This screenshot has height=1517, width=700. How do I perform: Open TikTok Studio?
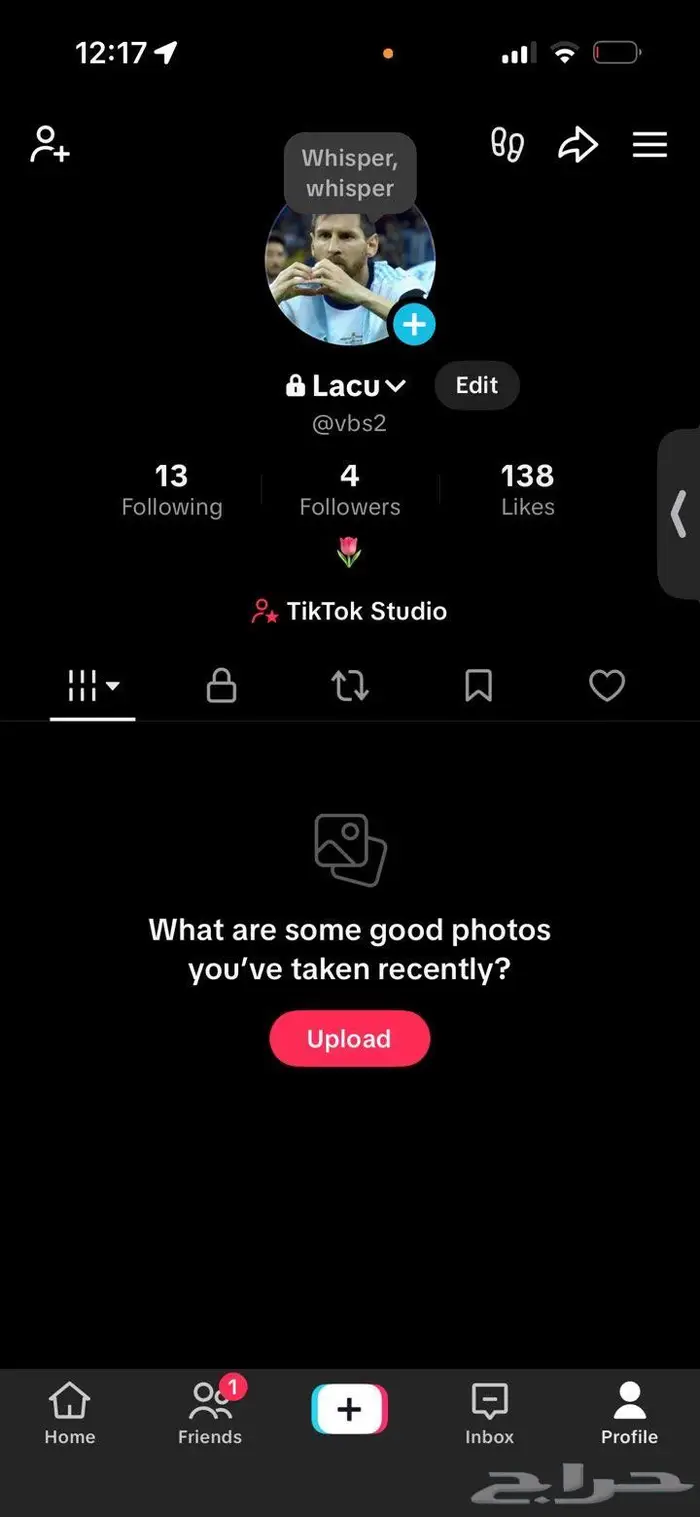pyautogui.click(x=350, y=611)
